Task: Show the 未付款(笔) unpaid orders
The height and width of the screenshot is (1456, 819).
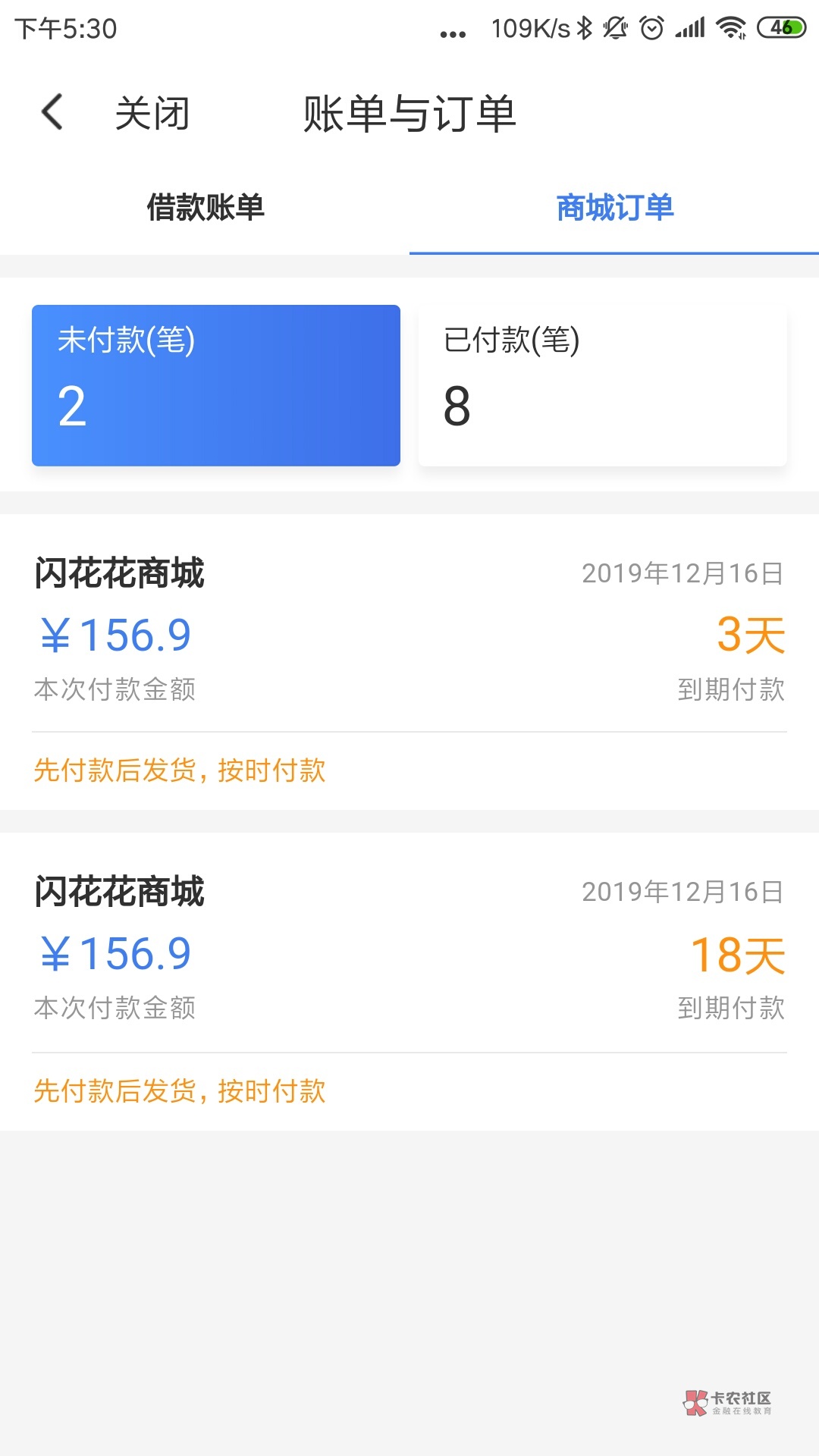Action: tap(216, 385)
